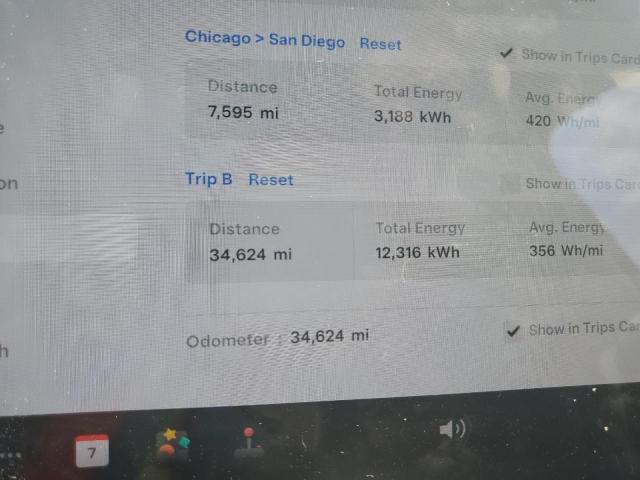
Task: Open the calendar app in the dock
Action: point(91,452)
